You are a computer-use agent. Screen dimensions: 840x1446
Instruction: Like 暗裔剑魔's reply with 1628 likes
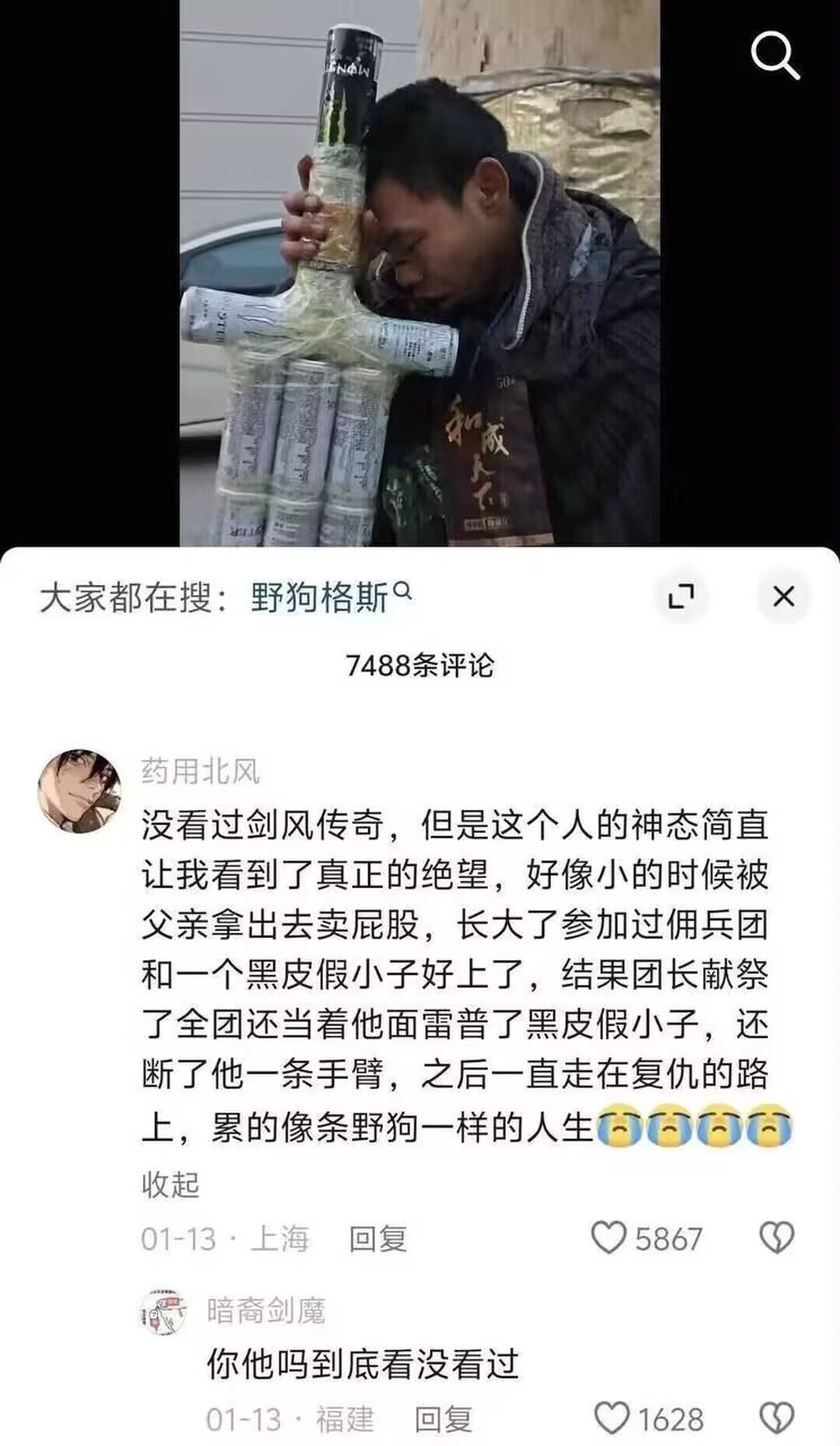tap(611, 1418)
